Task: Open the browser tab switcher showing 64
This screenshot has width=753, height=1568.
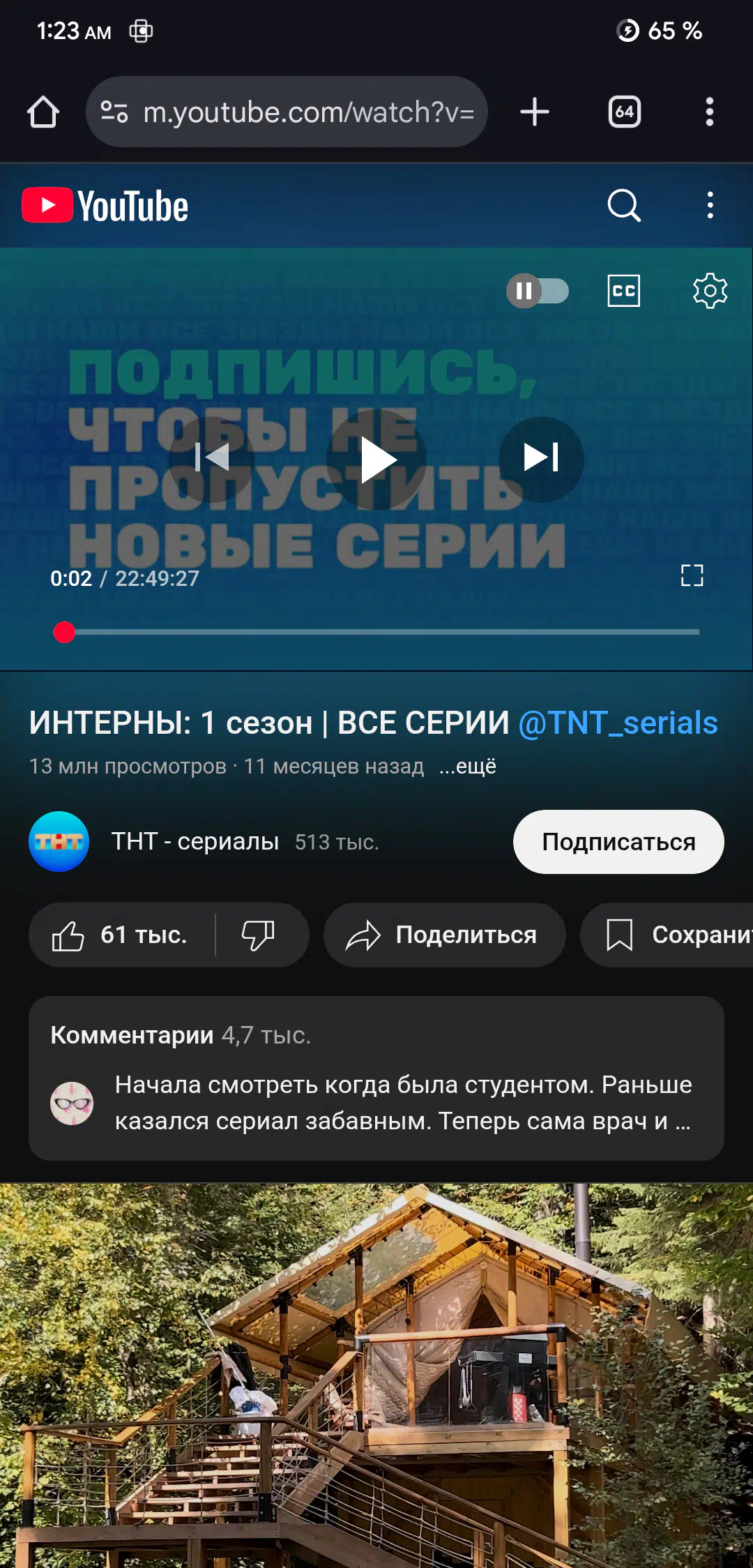Action: pyautogui.click(x=624, y=112)
